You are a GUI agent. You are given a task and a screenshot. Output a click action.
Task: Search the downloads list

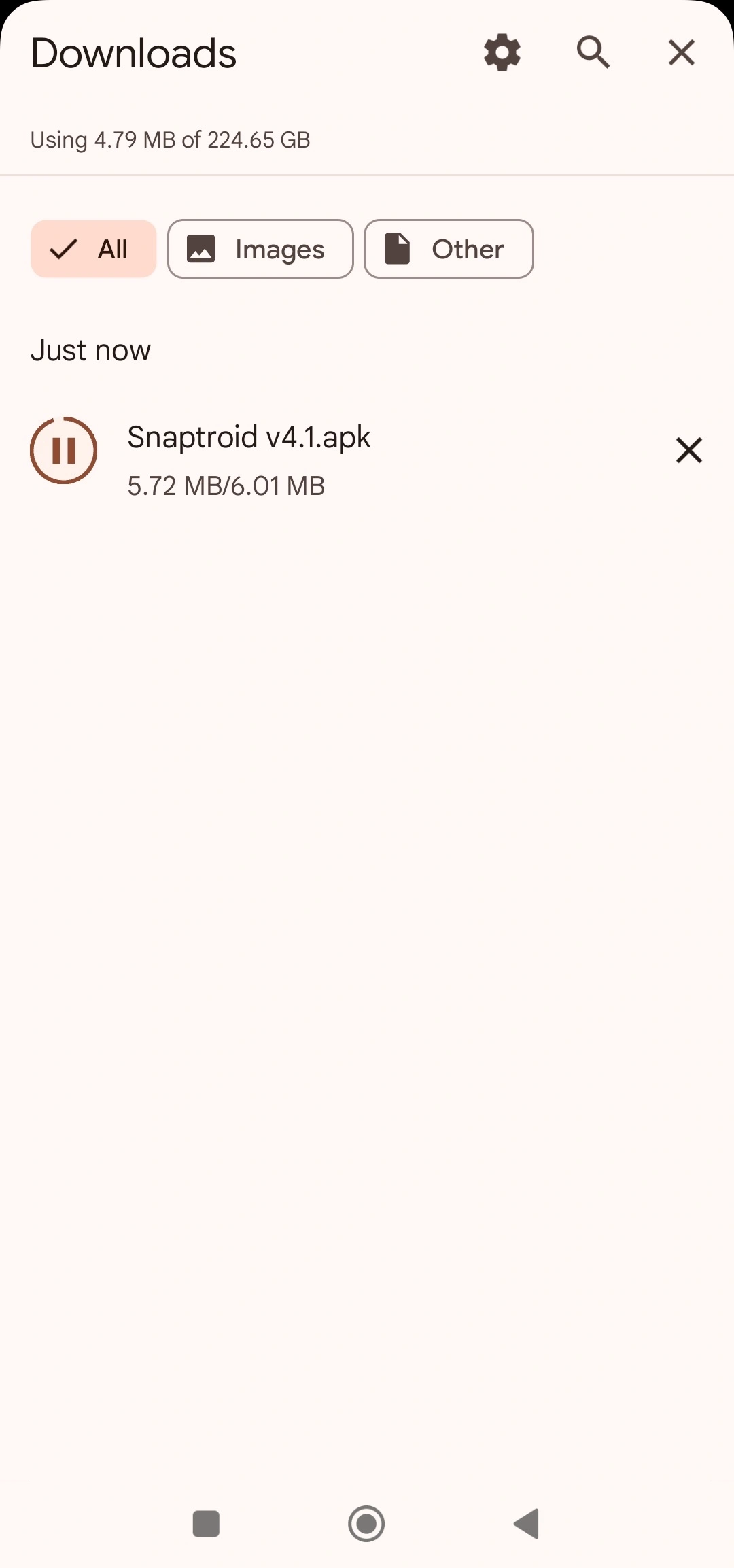pyautogui.click(x=593, y=52)
